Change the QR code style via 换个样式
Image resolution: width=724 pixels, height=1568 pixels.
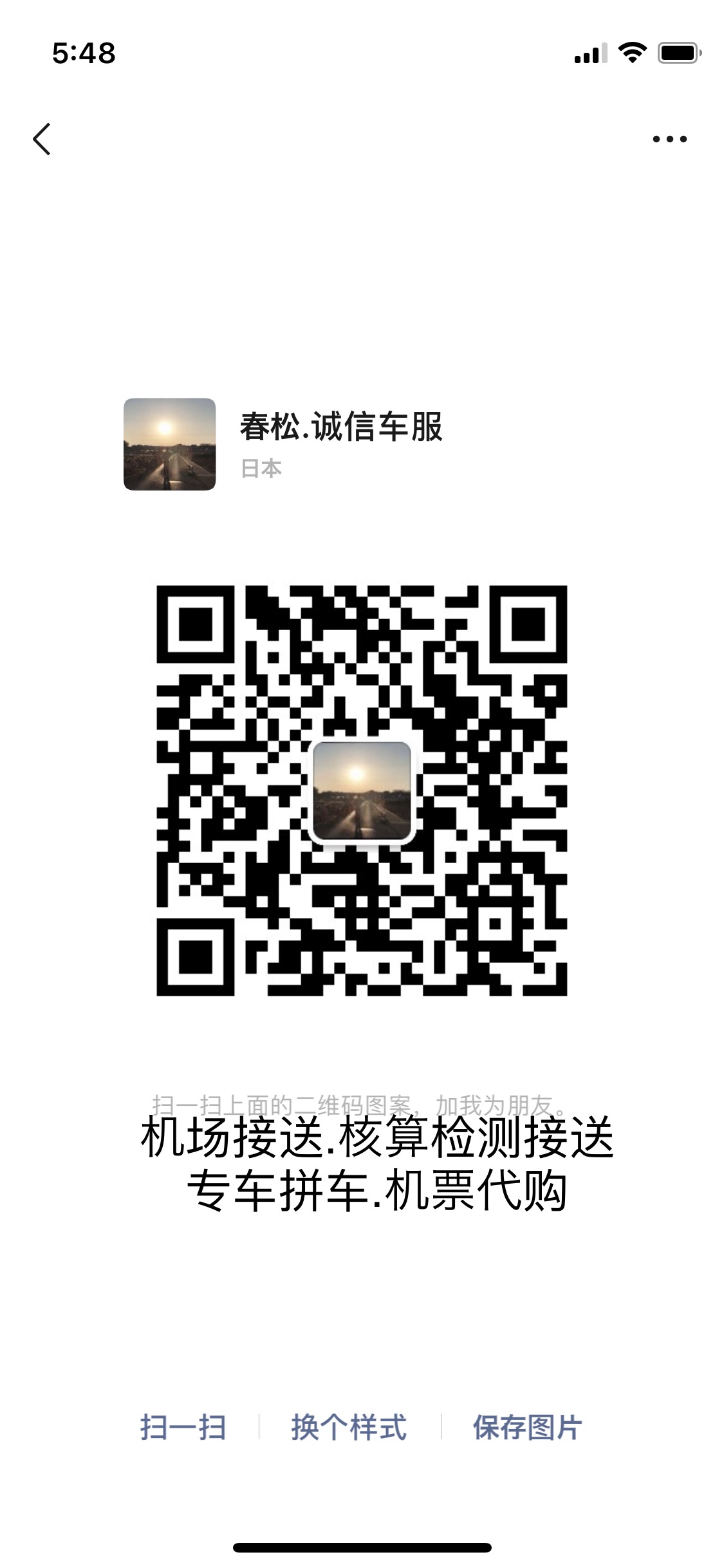click(349, 1428)
